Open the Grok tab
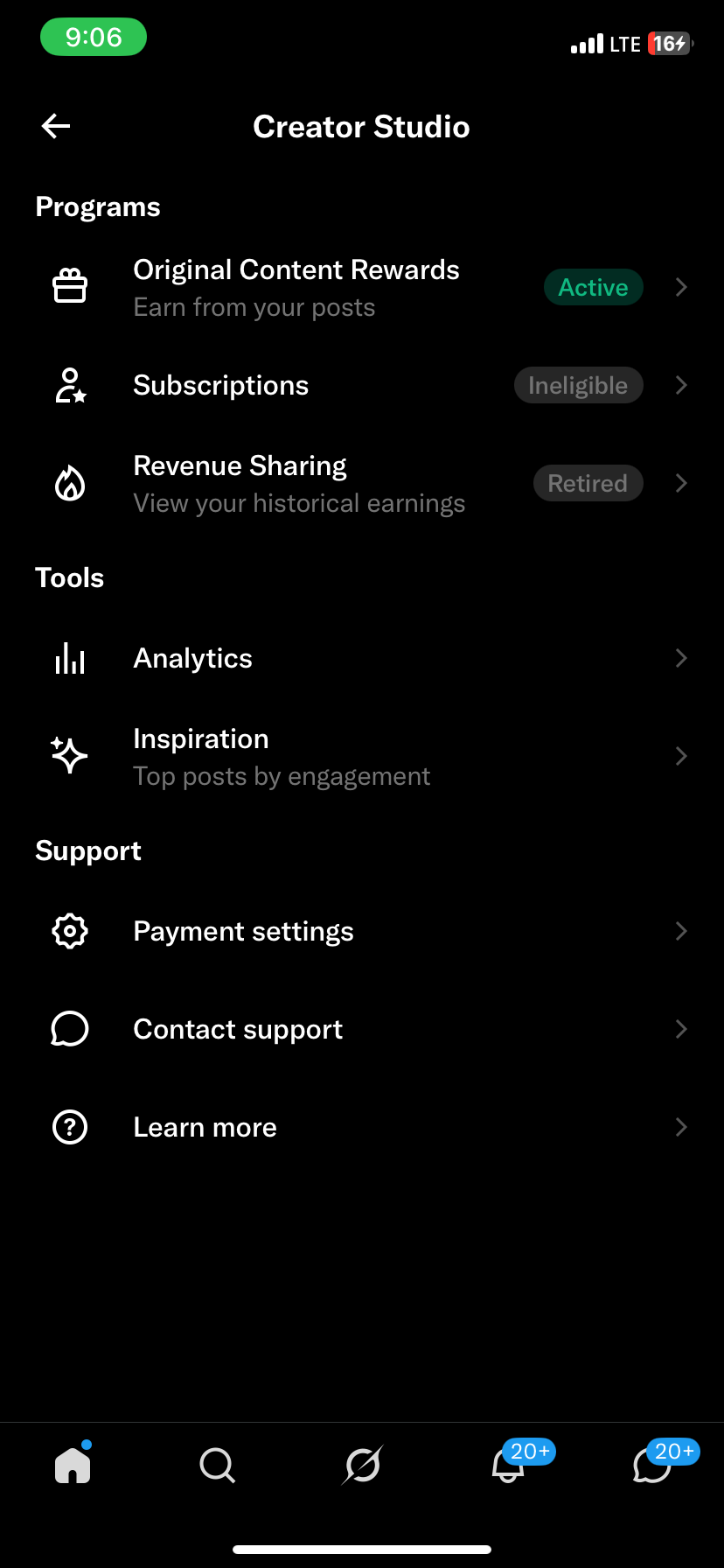 (x=362, y=1464)
